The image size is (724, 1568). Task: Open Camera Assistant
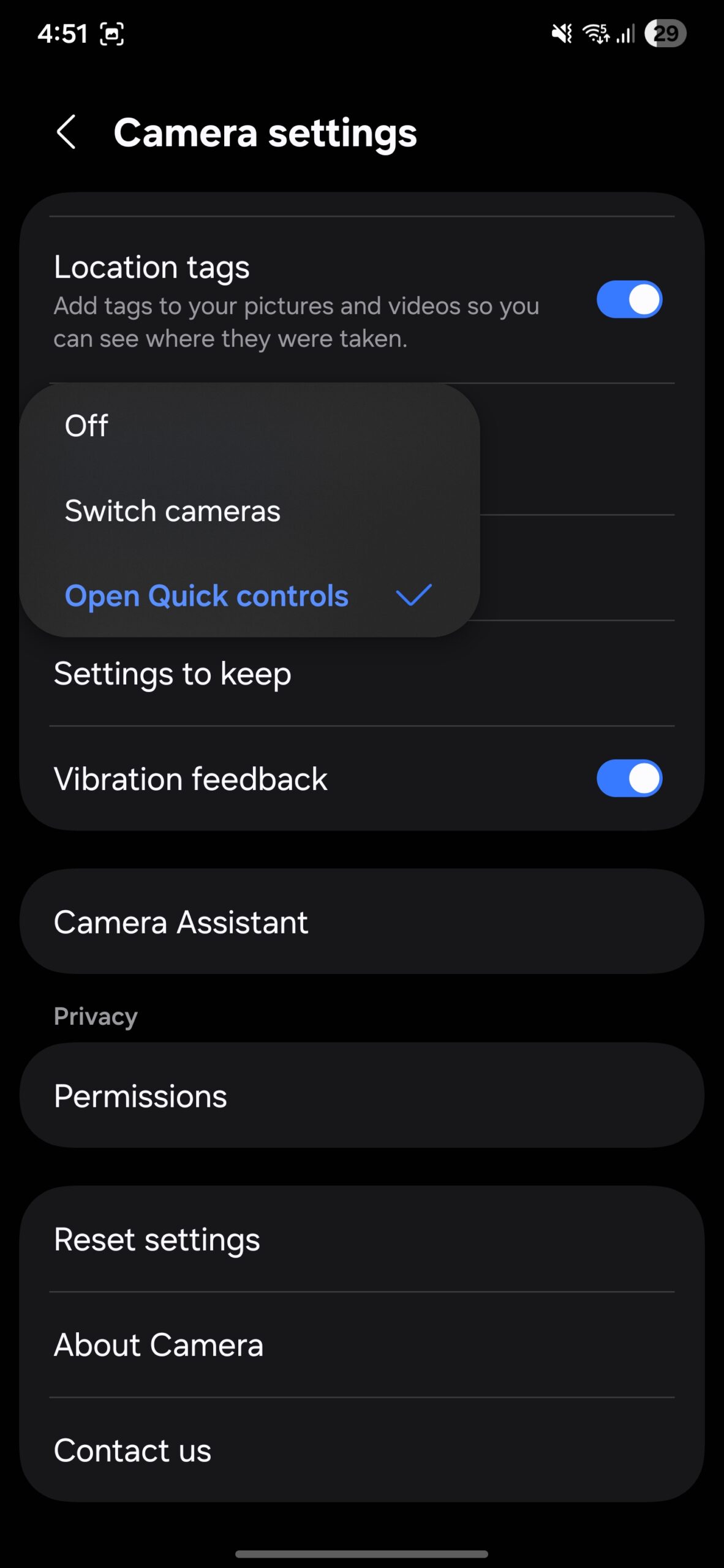pyautogui.click(x=181, y=922)
